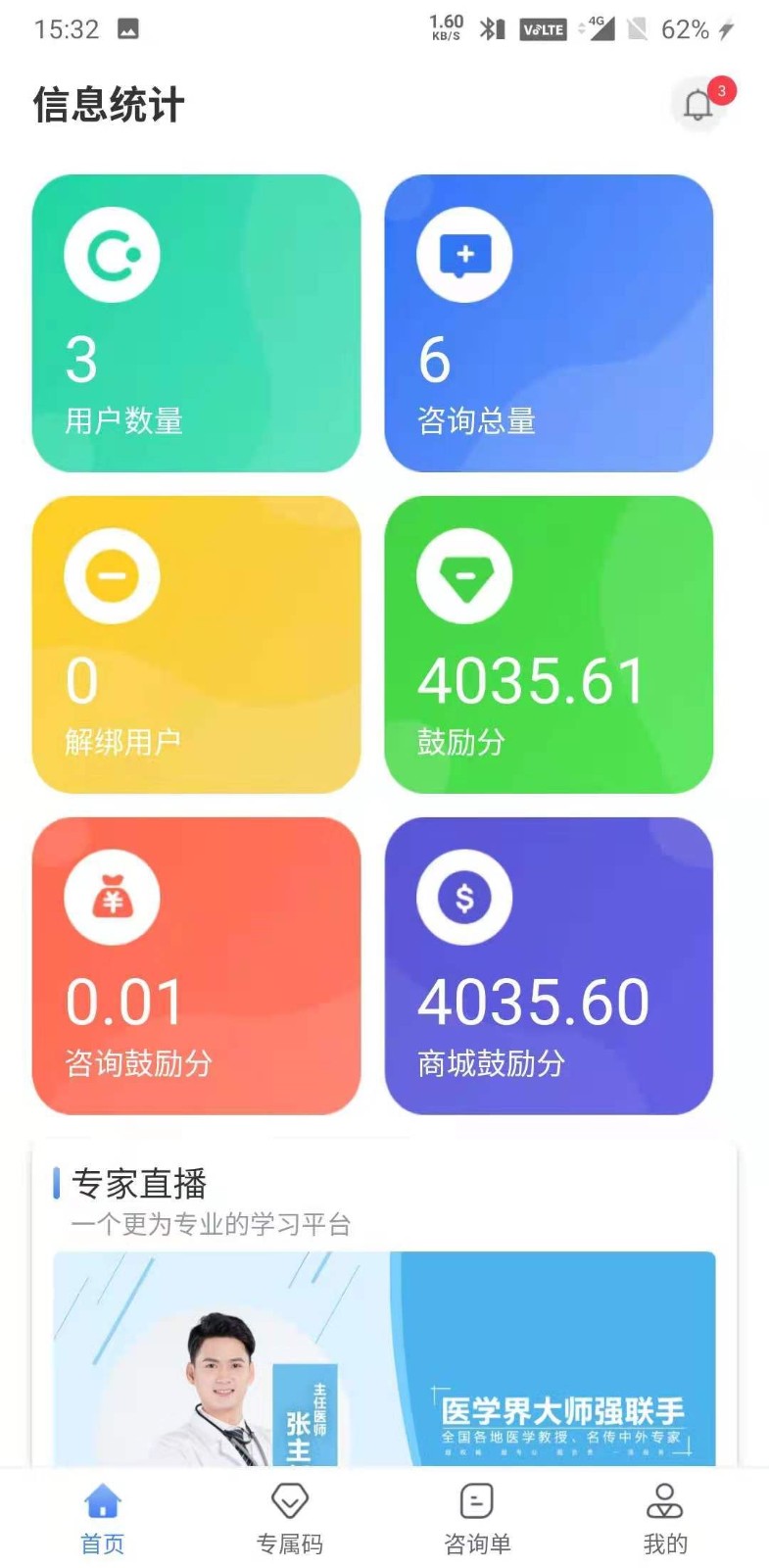Click the circular icon on 用户数量 card
Screen dimensions: 769x1568
110,253
